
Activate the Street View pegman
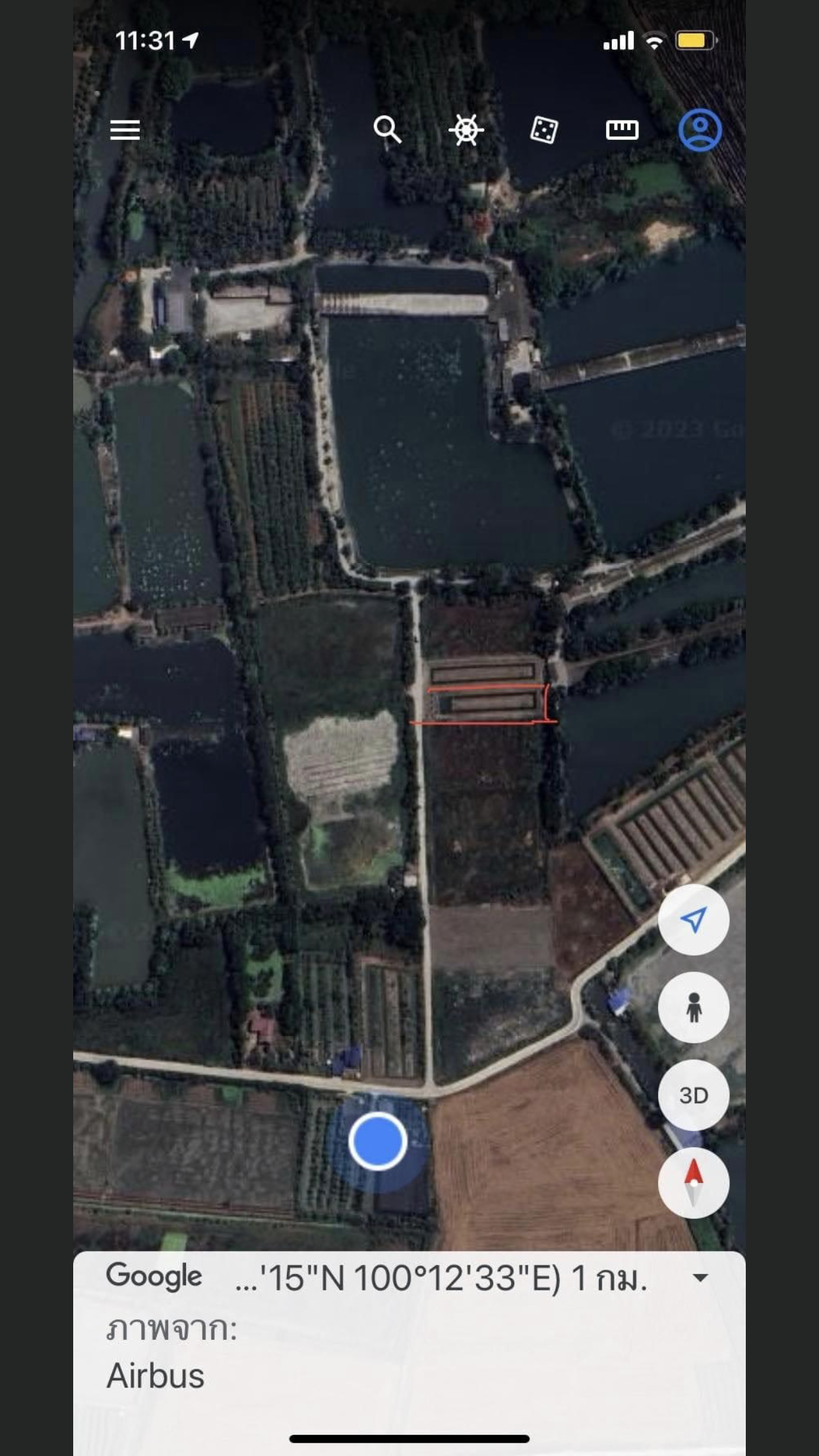pos(694,1007)
